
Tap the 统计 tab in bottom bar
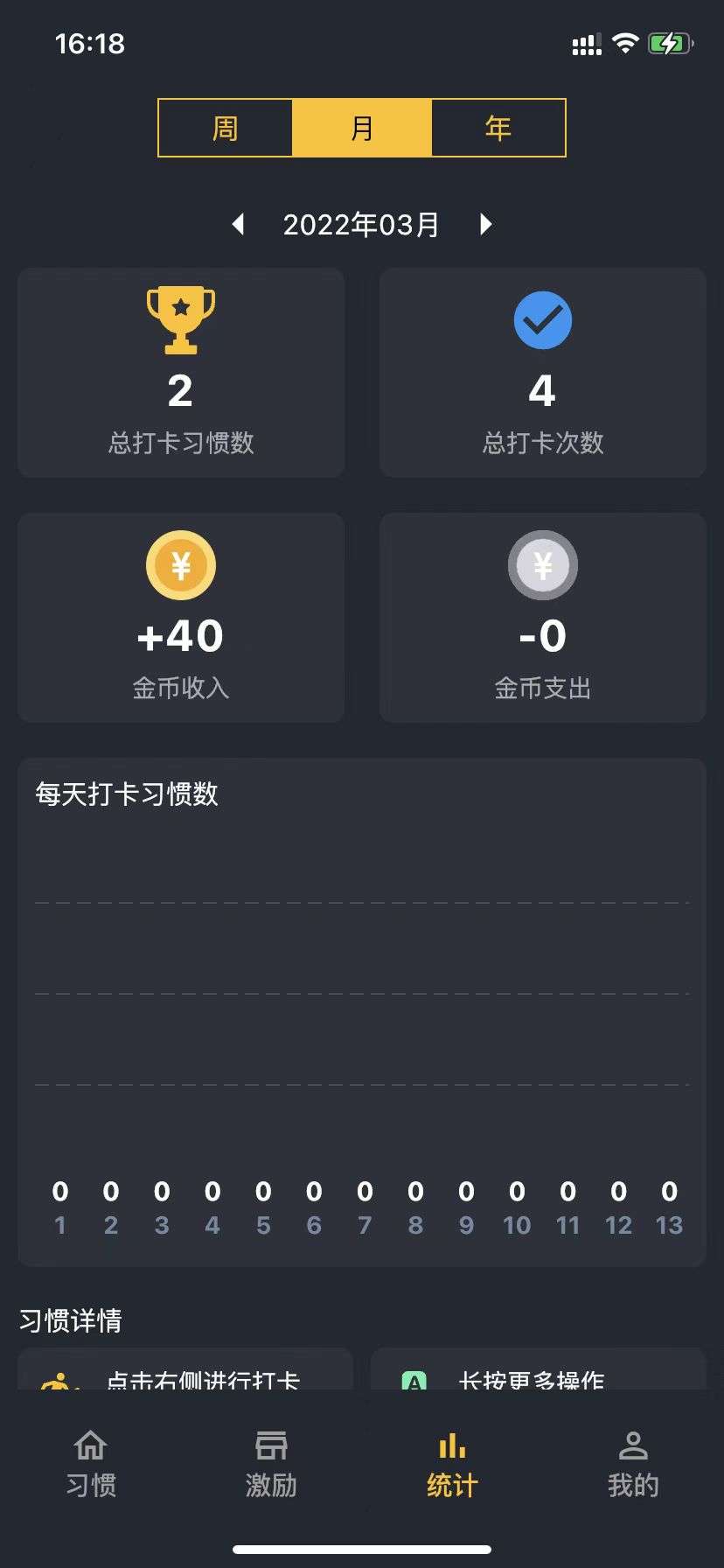tap(452, 1465)
